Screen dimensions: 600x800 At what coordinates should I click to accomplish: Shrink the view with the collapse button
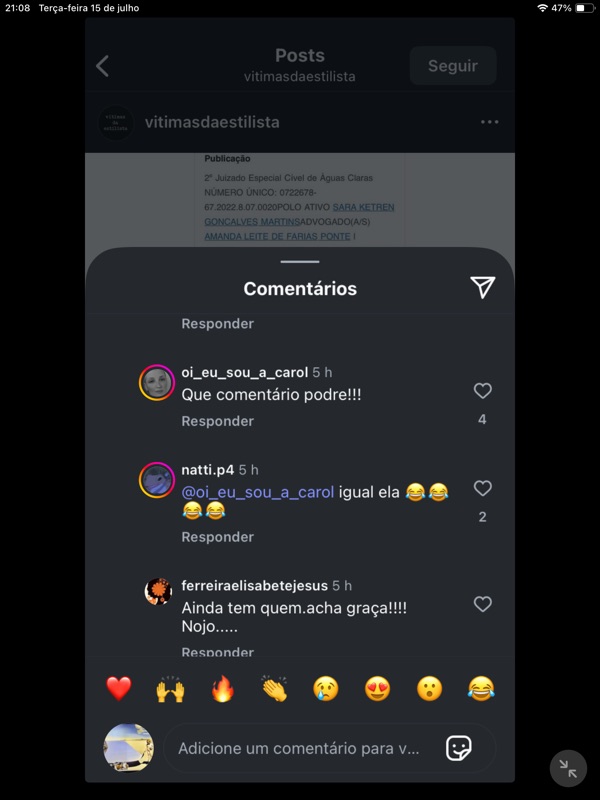[x=568, y=768]
